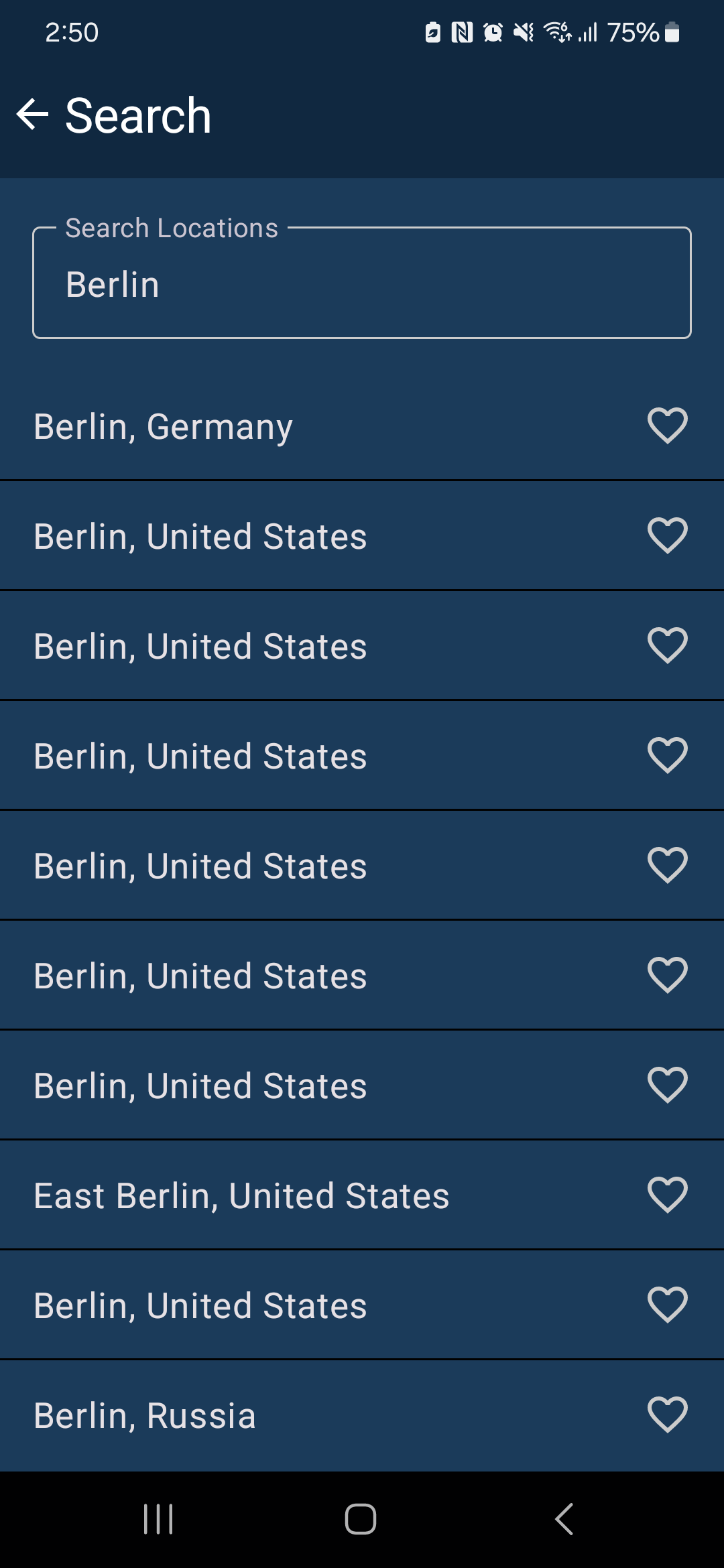724x1568 pixels.
Task: Choose the Berlin, Russia result
Action: (x=362, y=1415)
